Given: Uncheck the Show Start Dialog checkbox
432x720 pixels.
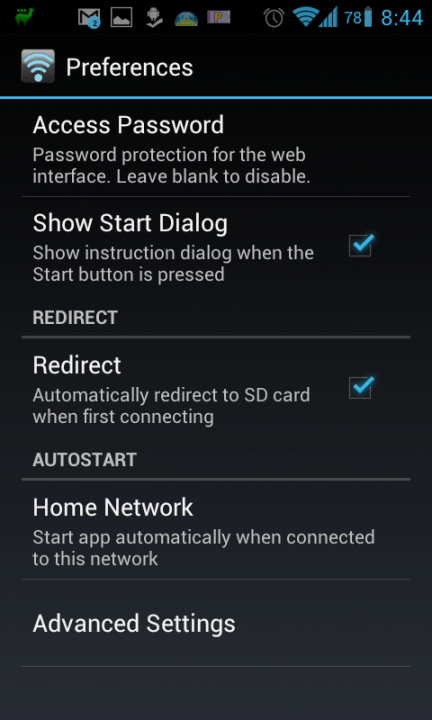Looking at the screenshot, I should pos(360,246).
